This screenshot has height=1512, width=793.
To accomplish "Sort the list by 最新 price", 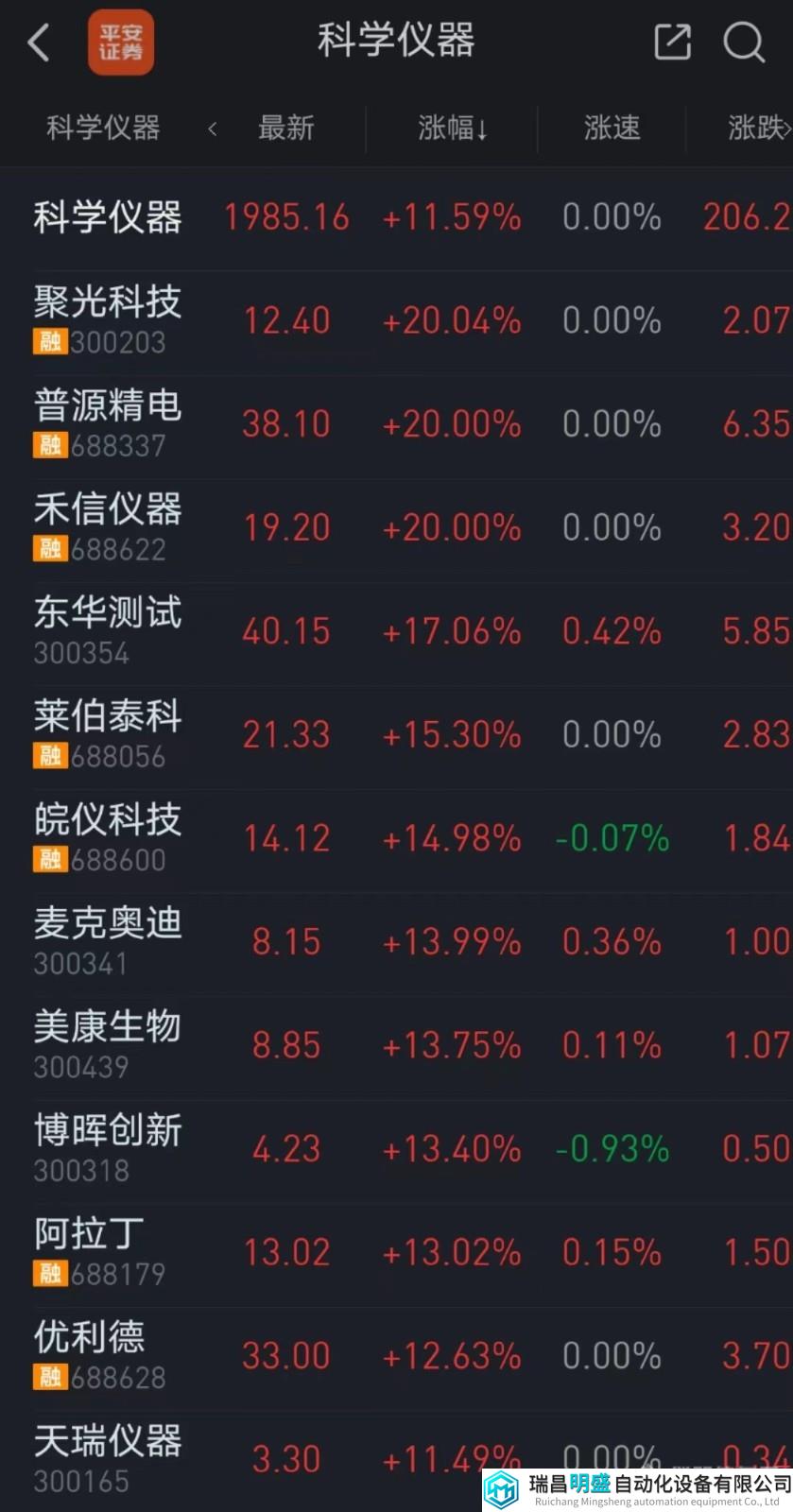I will click(285, 128).
